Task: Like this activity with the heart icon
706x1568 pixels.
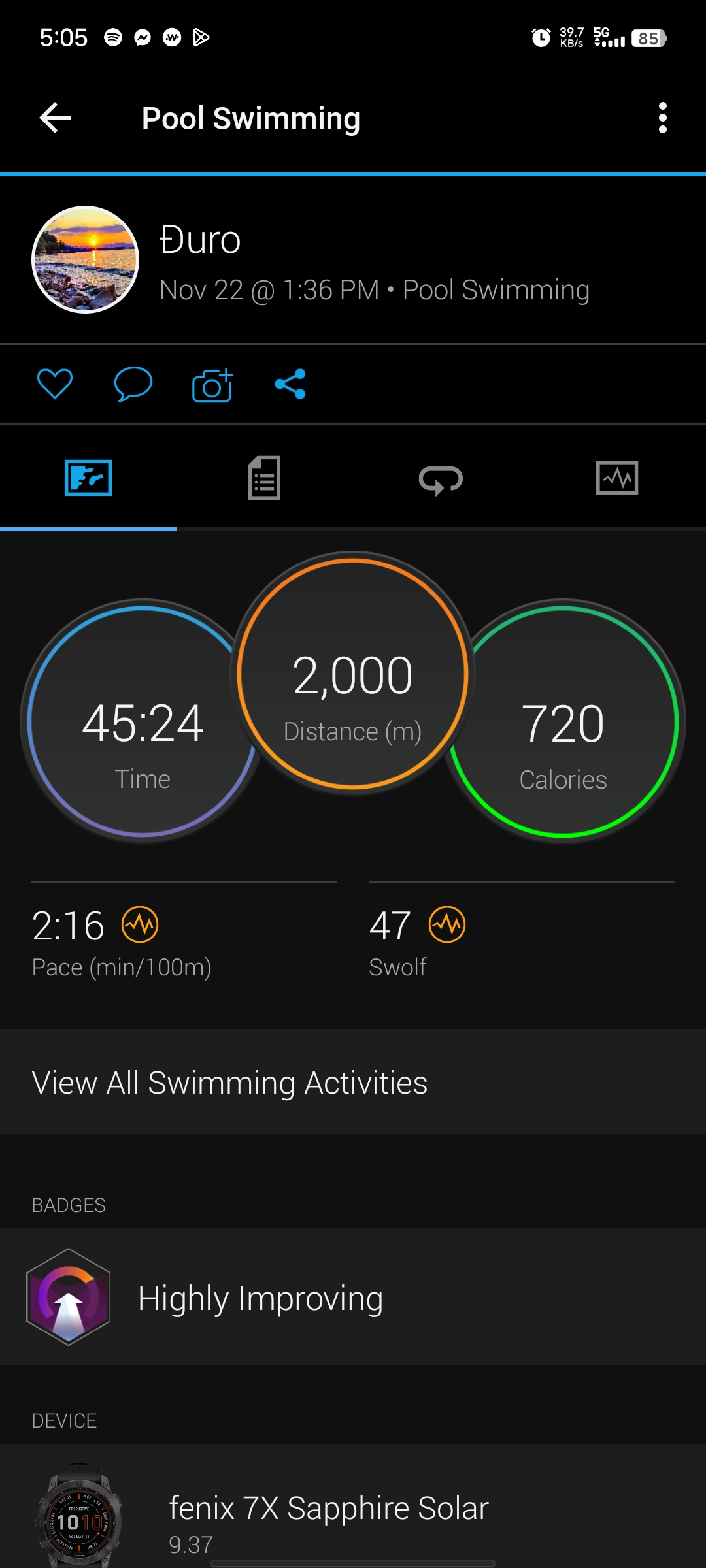Action: (x=55, y=384)
